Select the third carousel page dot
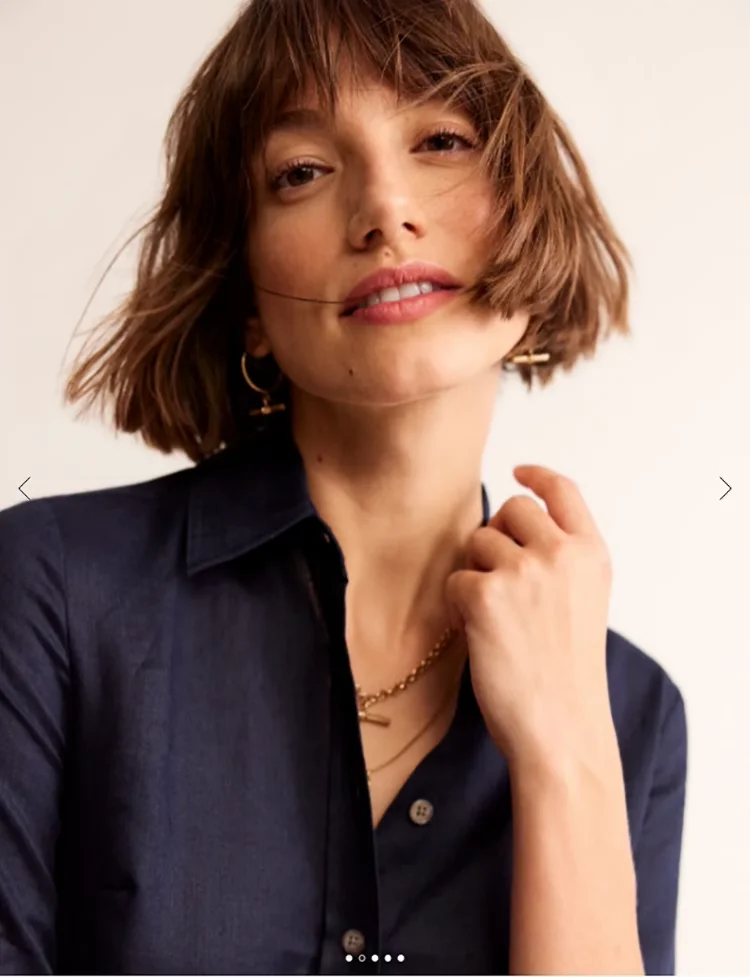This screenshot has width=750, height=977. coord(375,958)
